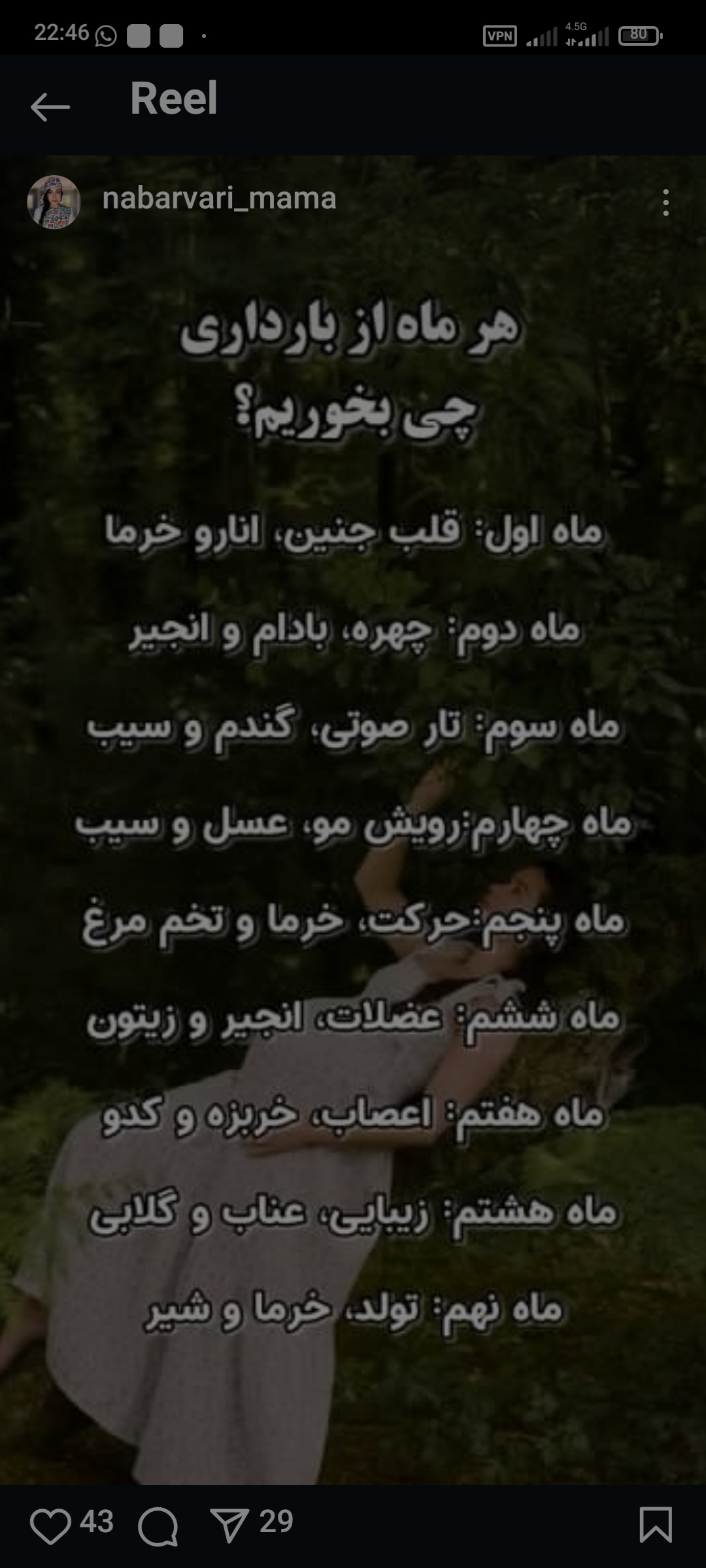Go back from the Reel screen

pyautogui.click(x=50, y=107)
